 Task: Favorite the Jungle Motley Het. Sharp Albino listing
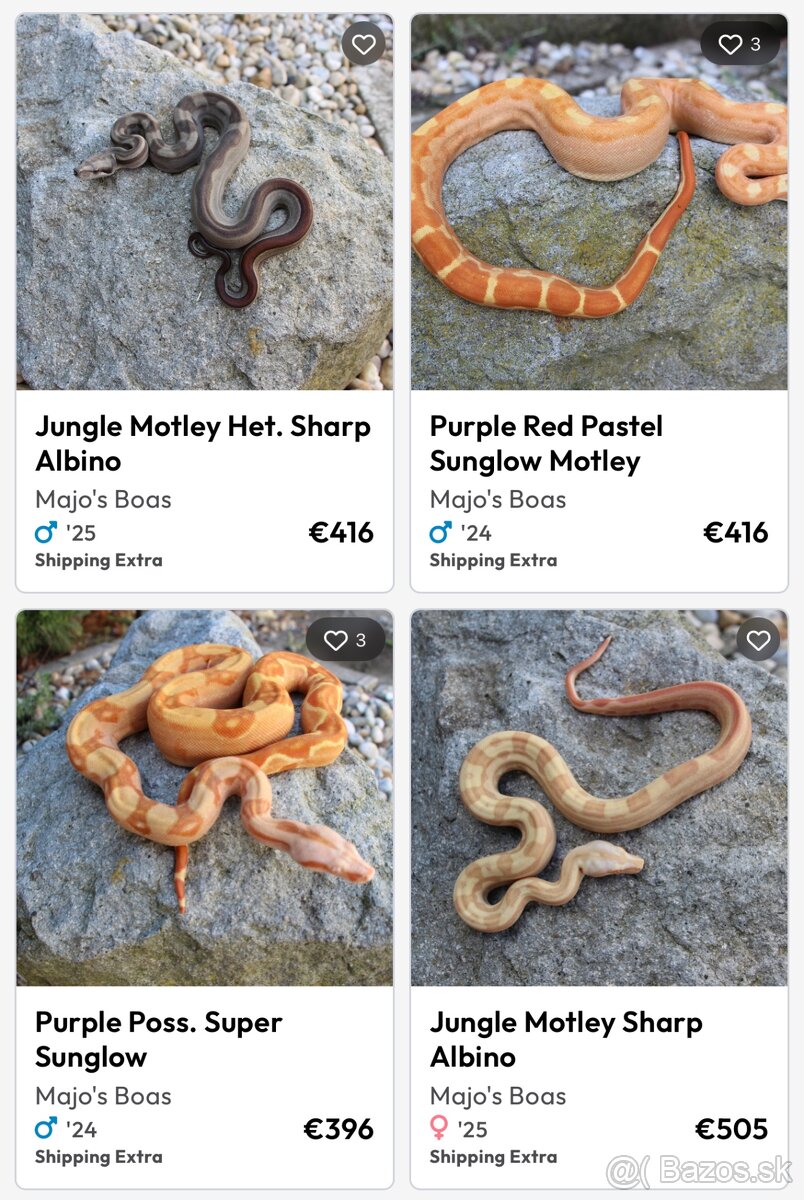(363, 44)
